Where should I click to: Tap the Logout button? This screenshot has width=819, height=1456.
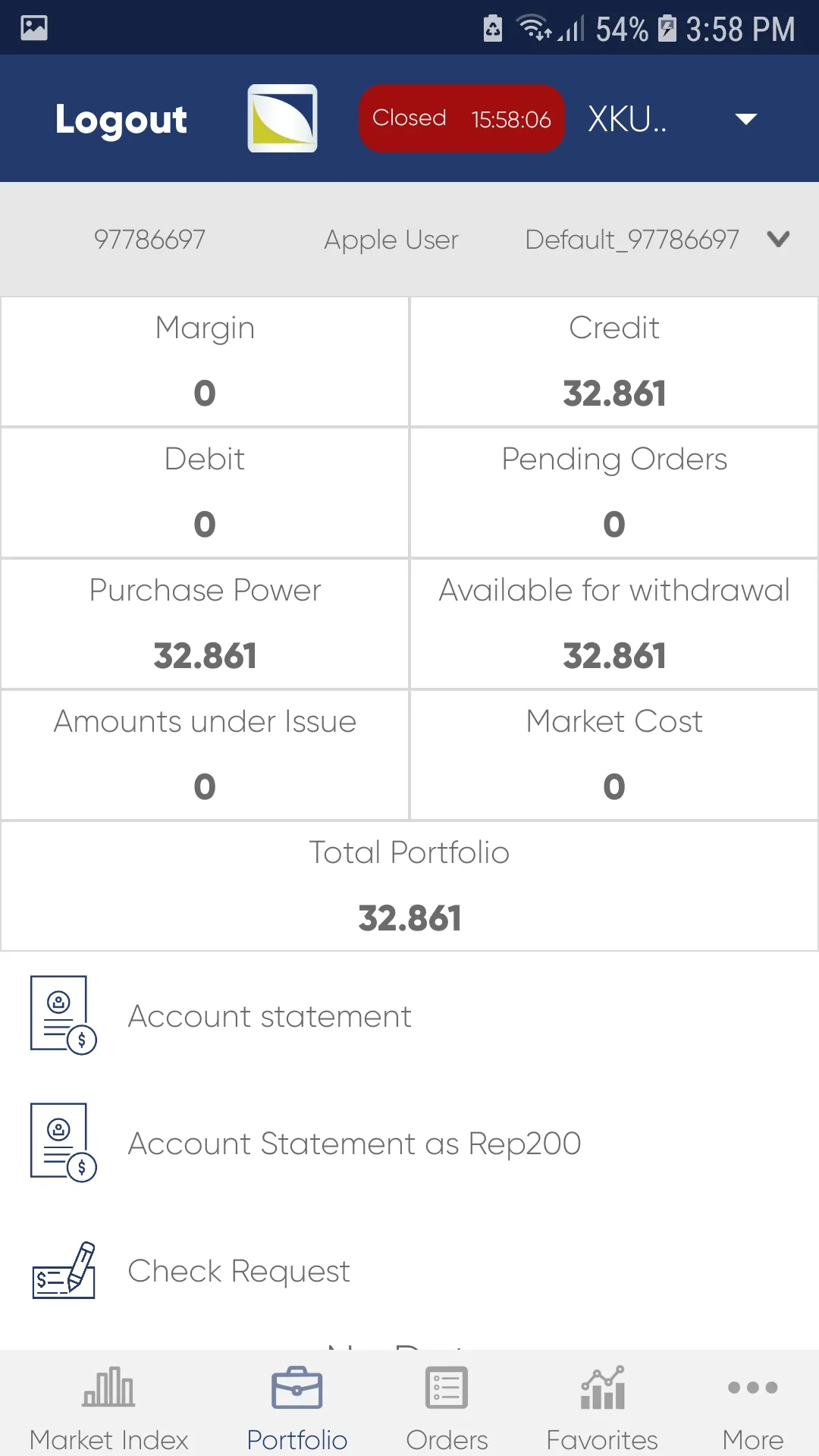tap(121, 119)
